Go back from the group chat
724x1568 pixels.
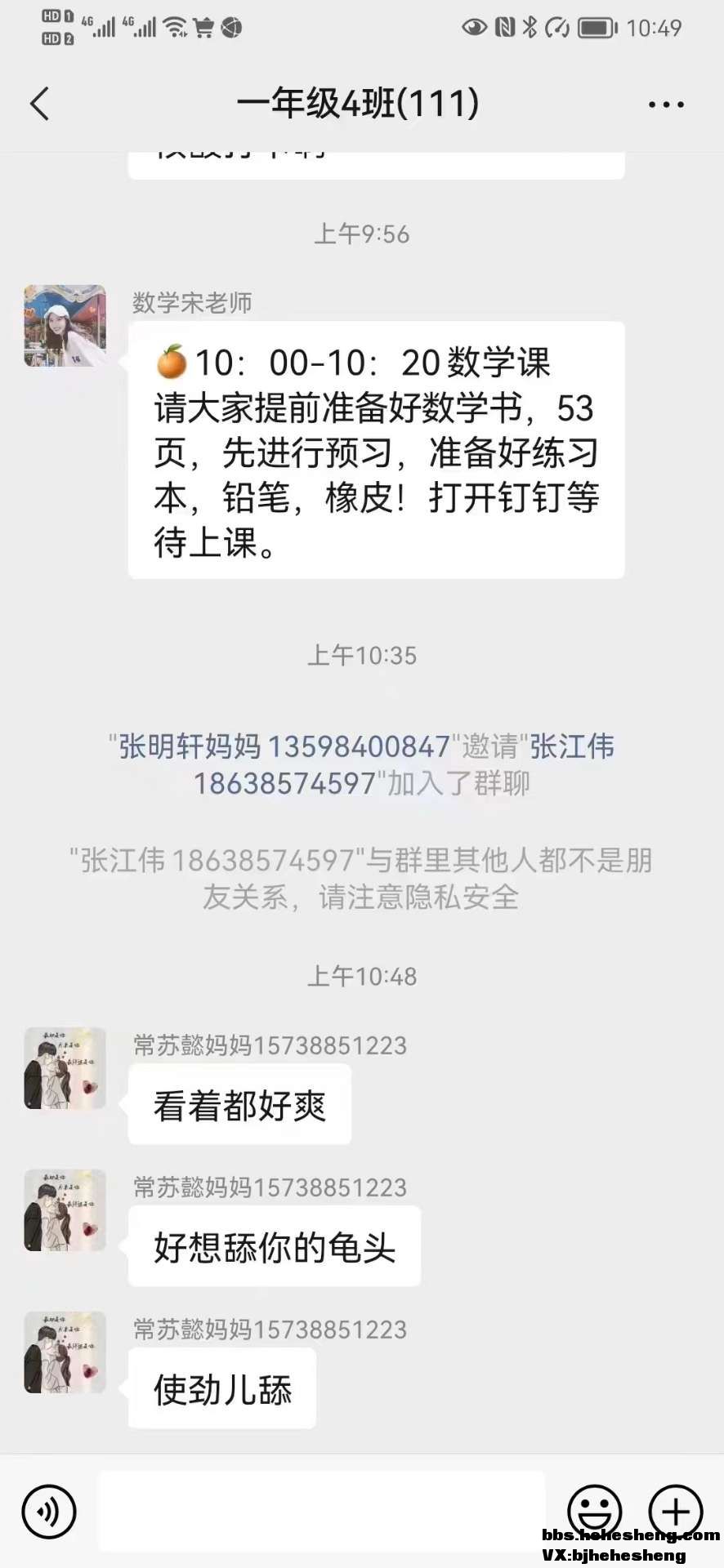39,104
